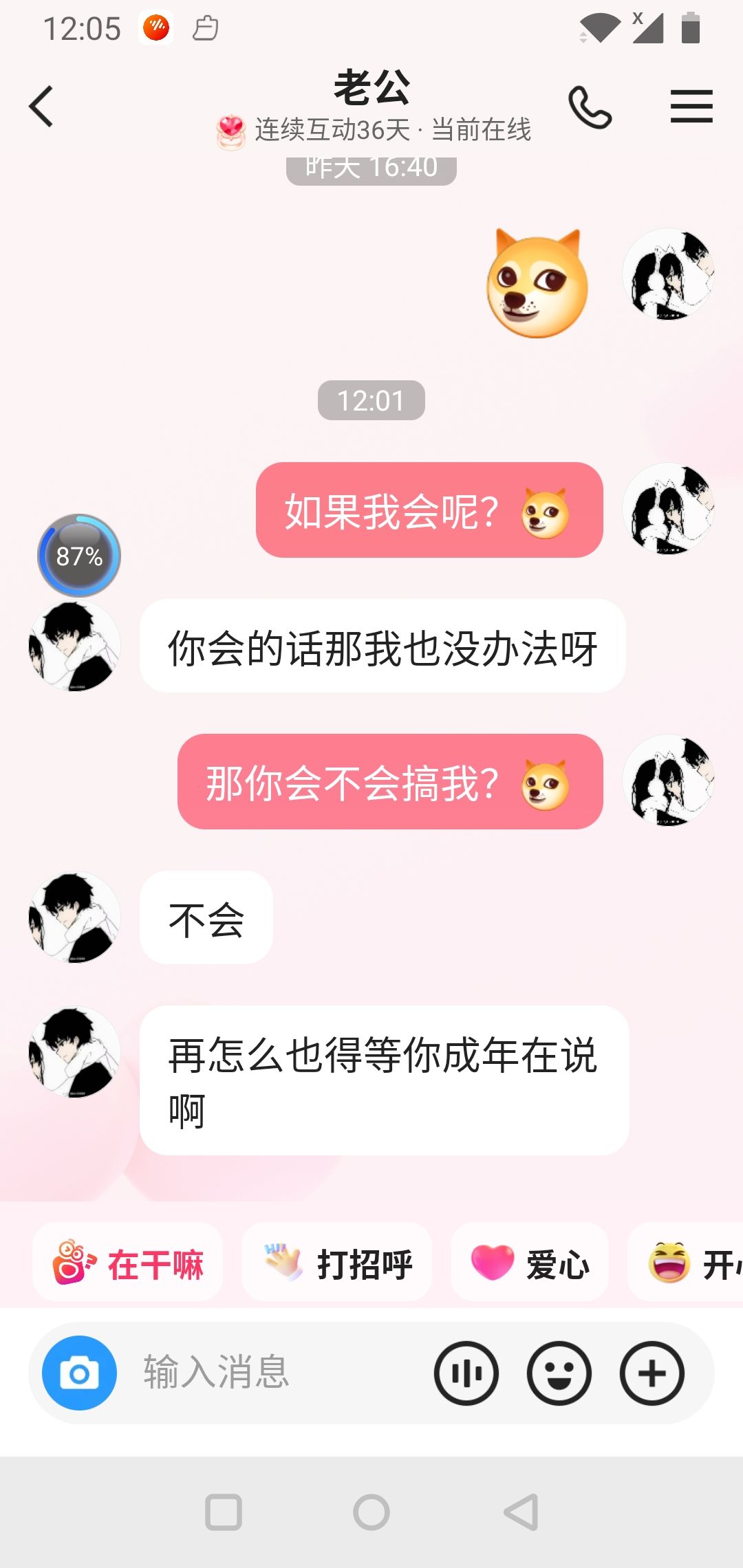Image resolution: width=743 pixels, height=1568 pixels.
Task: Tap the system home button
Action: click(x=371, y=1512)
